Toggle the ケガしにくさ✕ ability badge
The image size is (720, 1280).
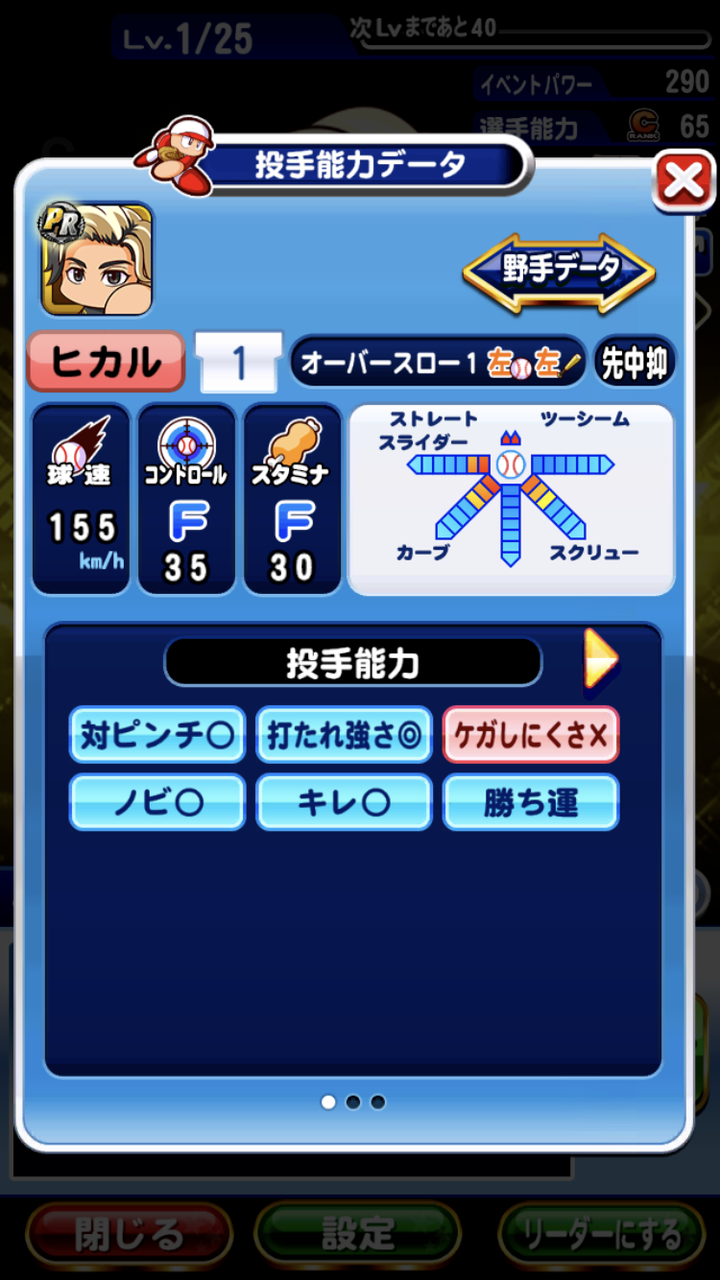tap(531, 734)
